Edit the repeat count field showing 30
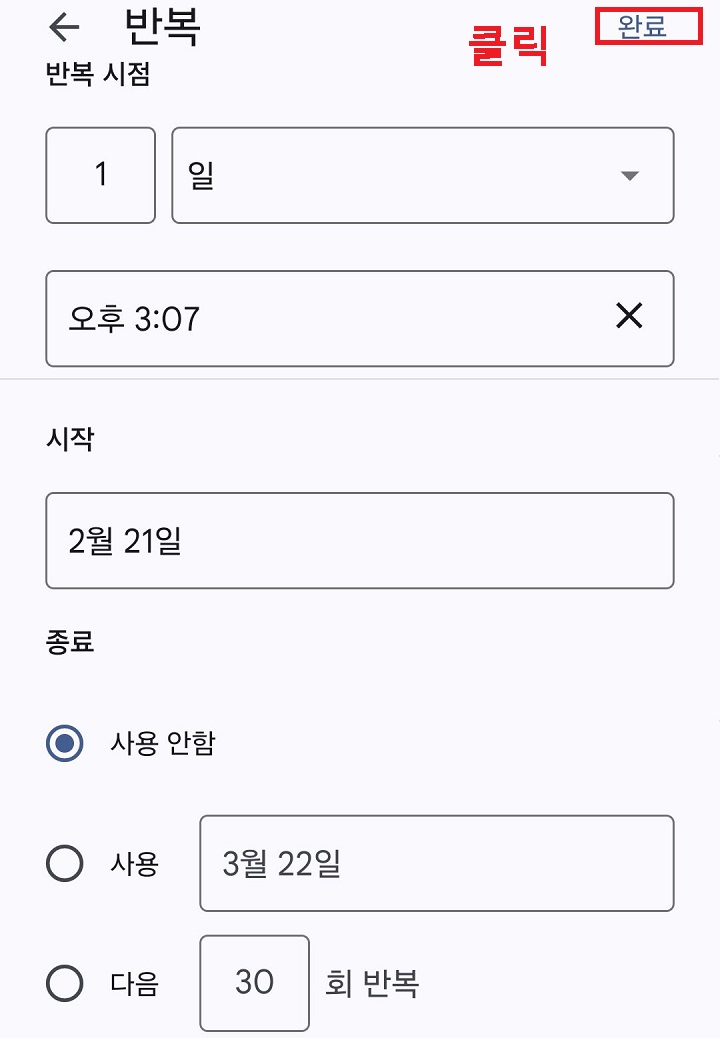The image size is (720, 1038). [254, 983]
